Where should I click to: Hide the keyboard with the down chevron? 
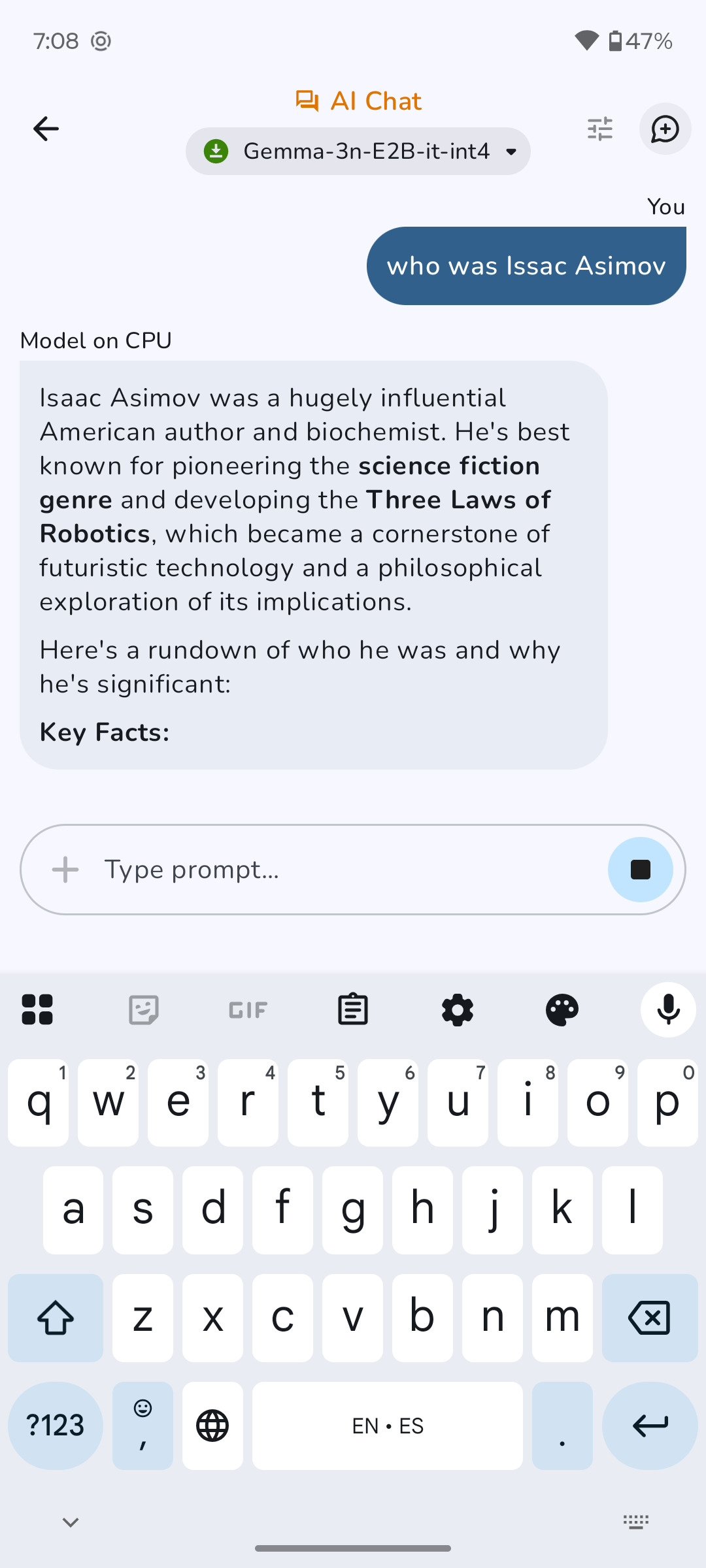click(x=71, y=1522)
